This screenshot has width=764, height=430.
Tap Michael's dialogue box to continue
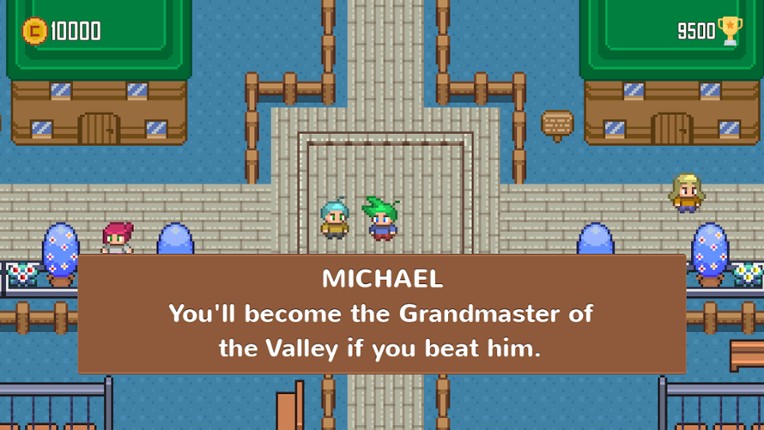pos(382,313)
